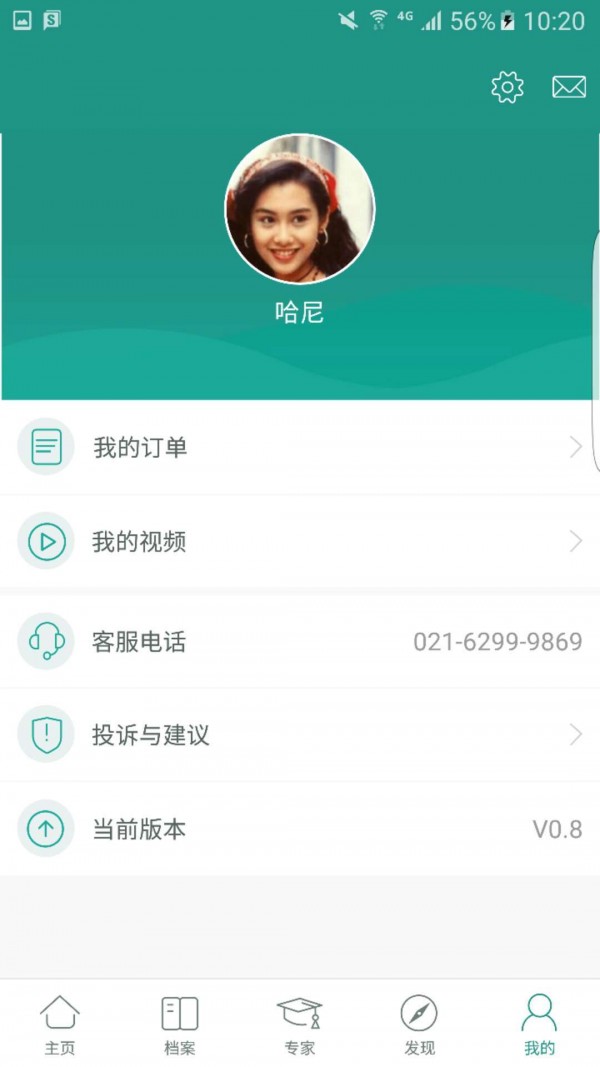The height and width of the screenshot is (1067, 600).
Task: Call 客服电话 customer service number
Action: pos(300,641)
